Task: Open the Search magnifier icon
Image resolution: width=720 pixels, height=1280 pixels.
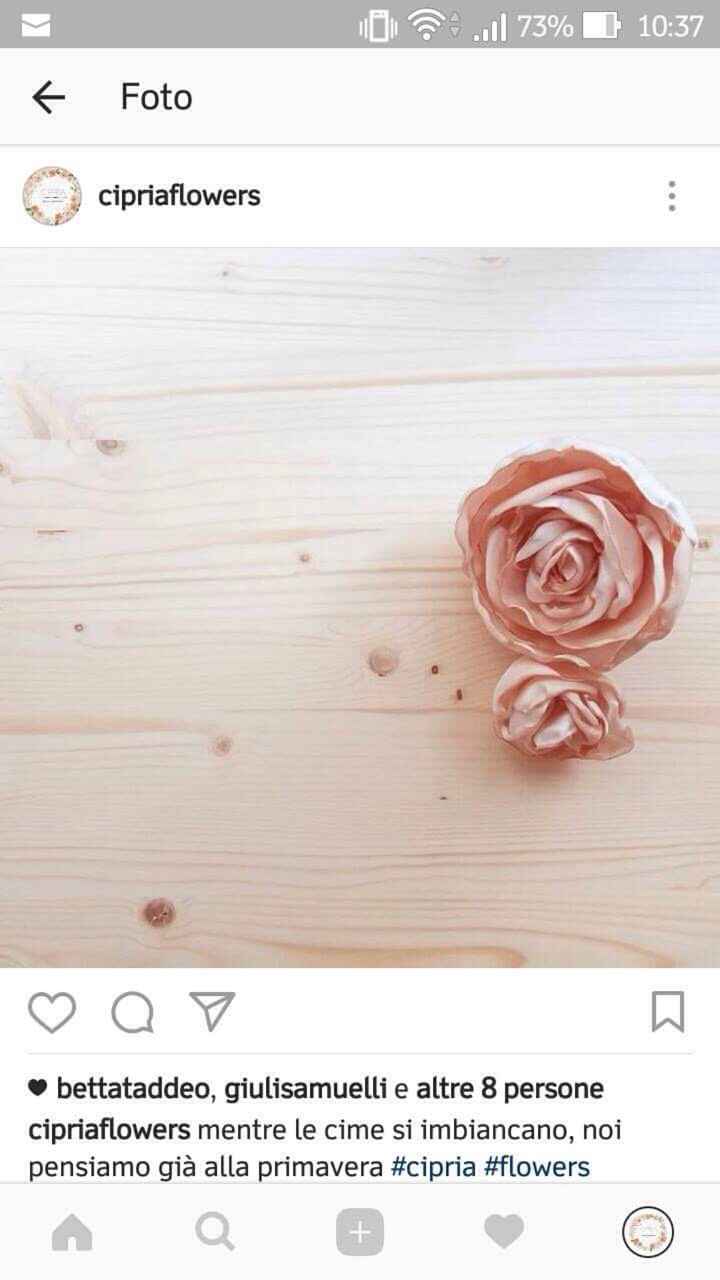Action: [x=216, y=1232]
